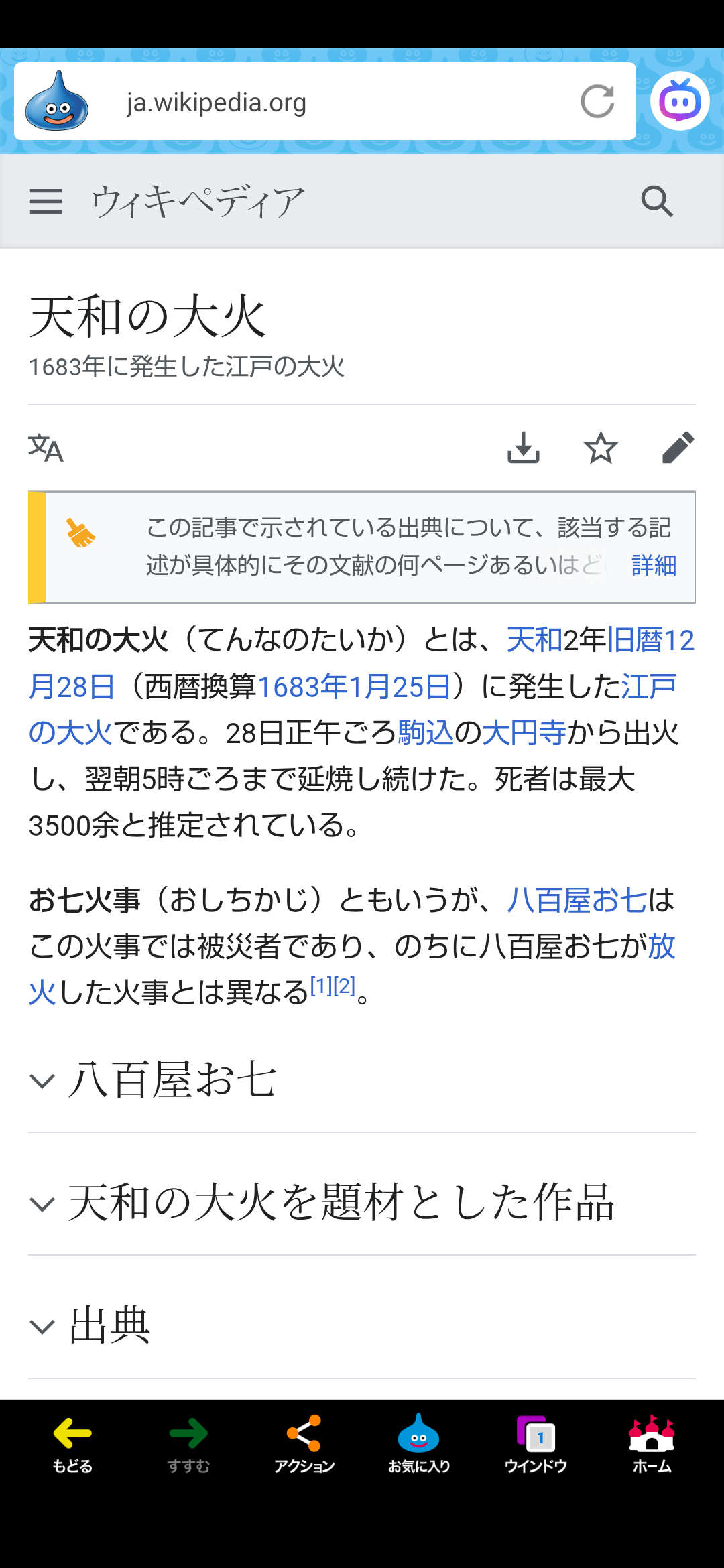The width and height of the screenshot is (724, 1568).
Task: Add article to watchlist with star
Action: tap(601, 448)
